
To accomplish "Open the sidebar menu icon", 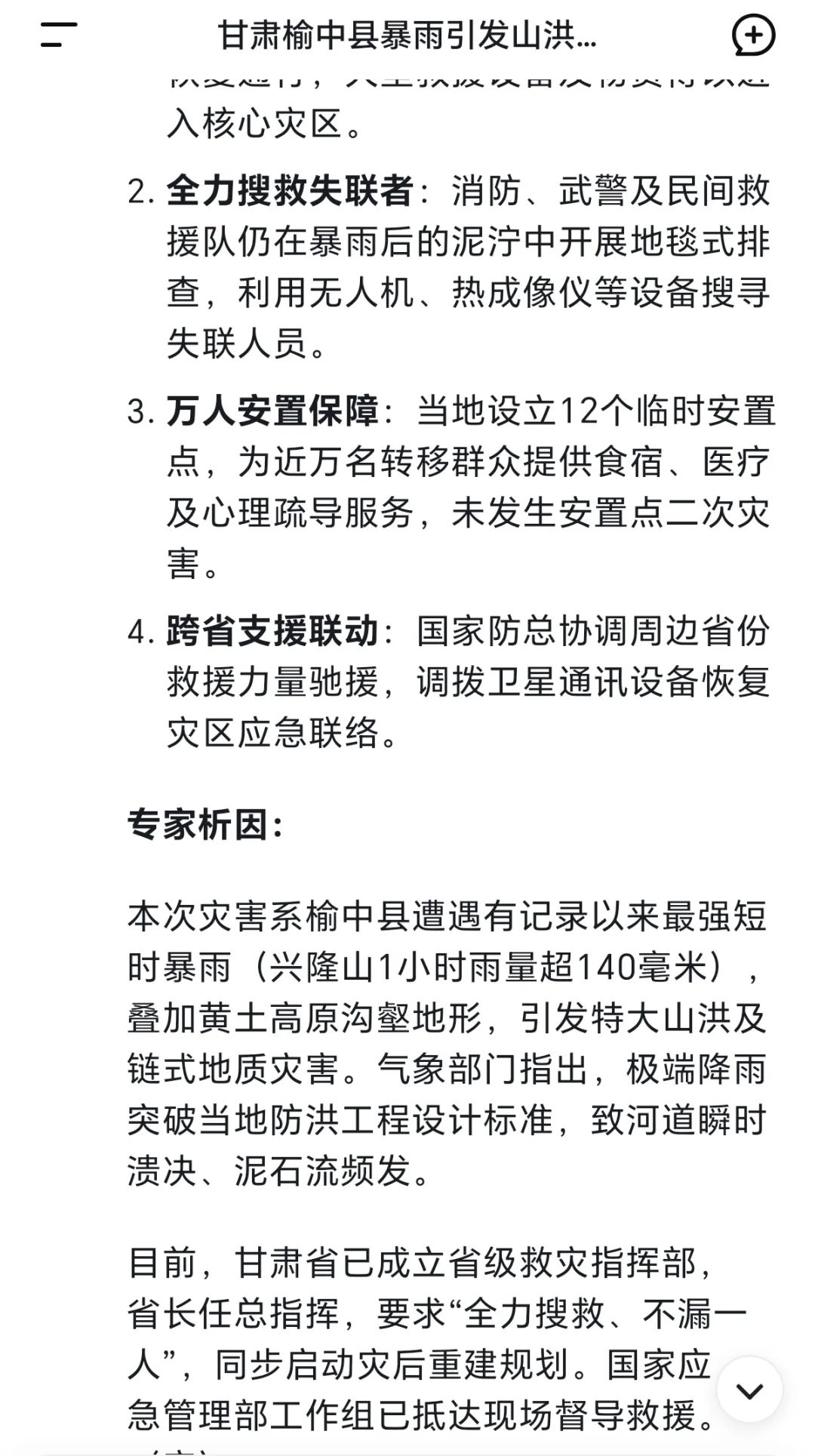I will (59, 35).
